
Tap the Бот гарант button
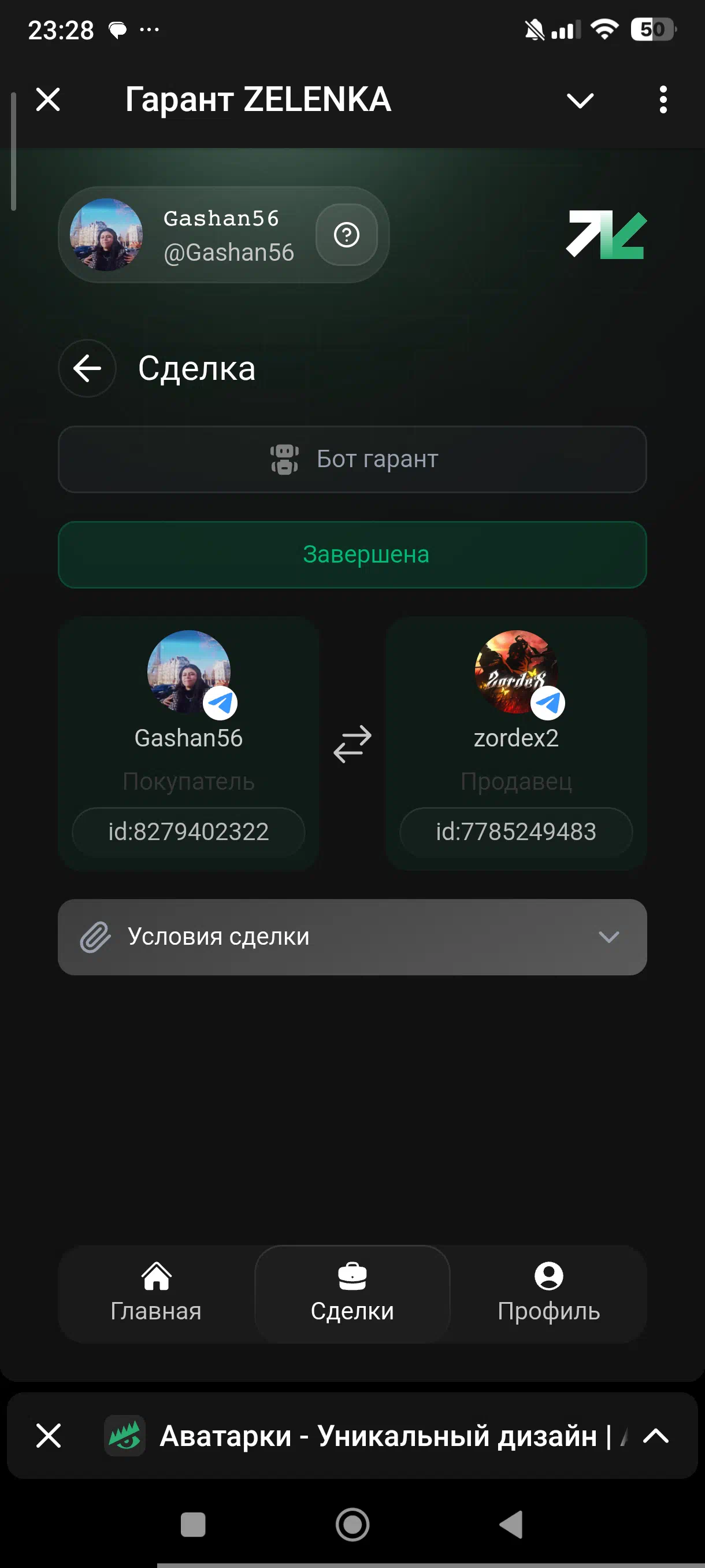tap(352, 460)
